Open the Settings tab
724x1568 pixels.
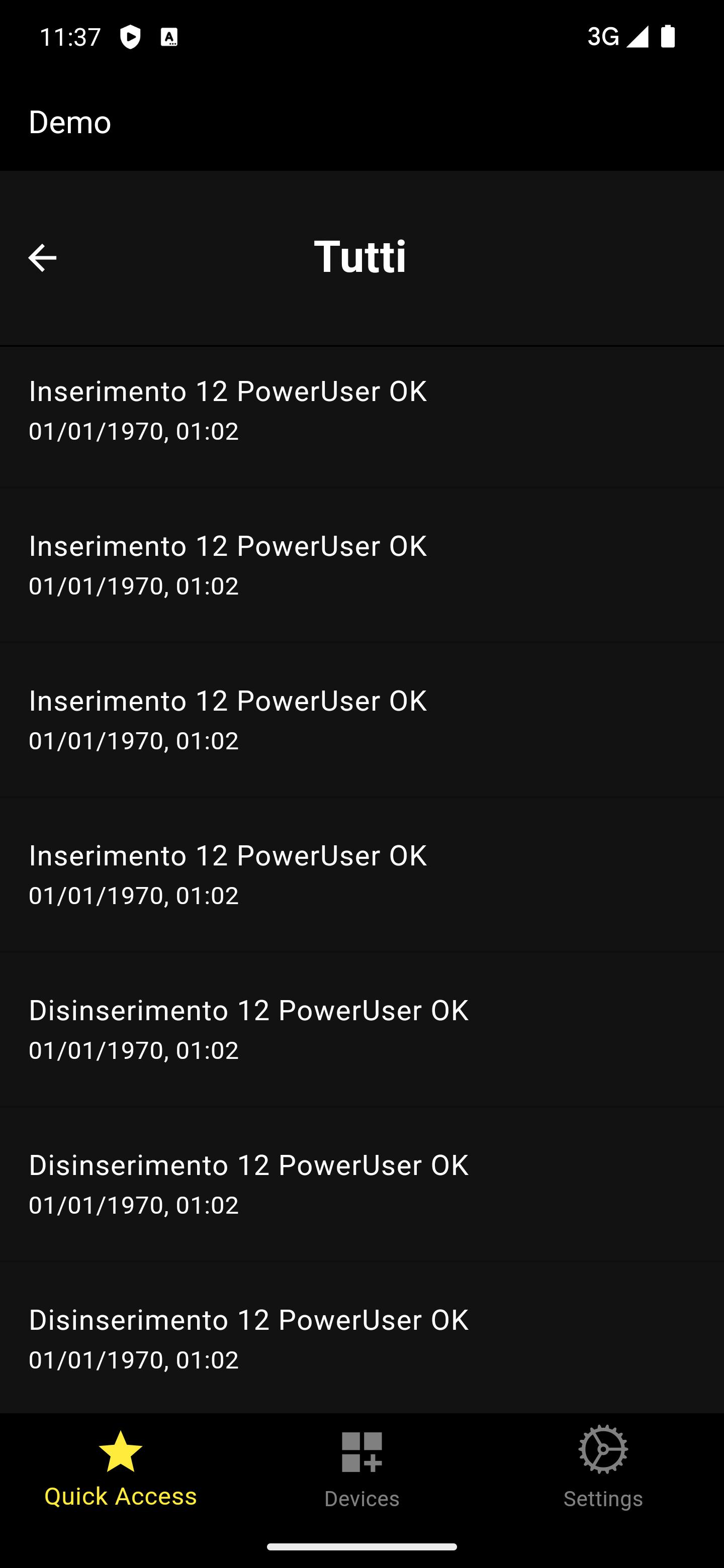pos(603,1467)
